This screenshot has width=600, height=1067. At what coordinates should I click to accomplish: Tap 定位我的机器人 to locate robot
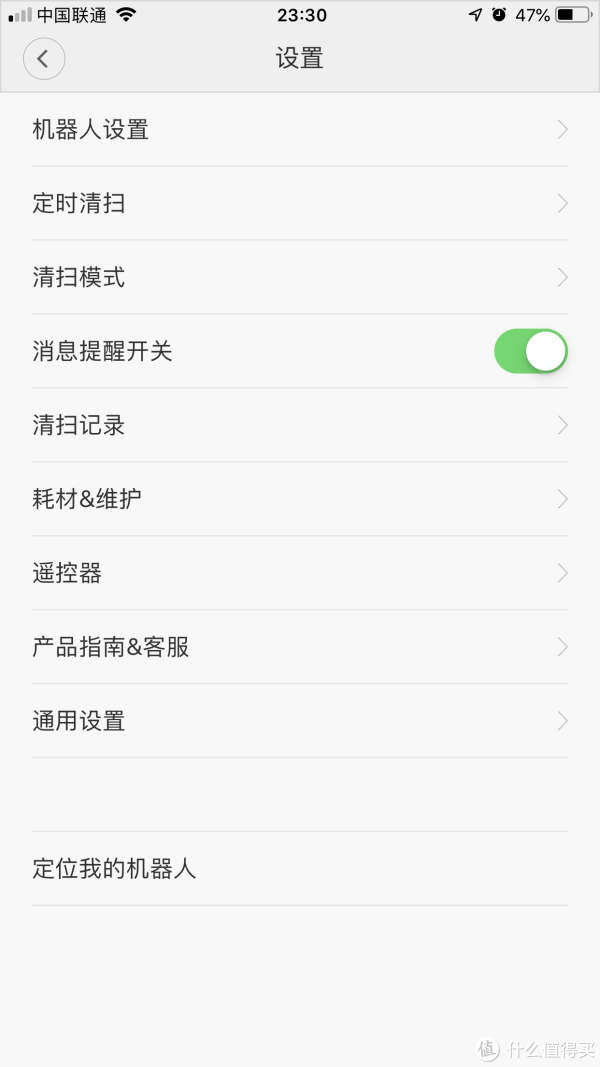pos(300,869)
